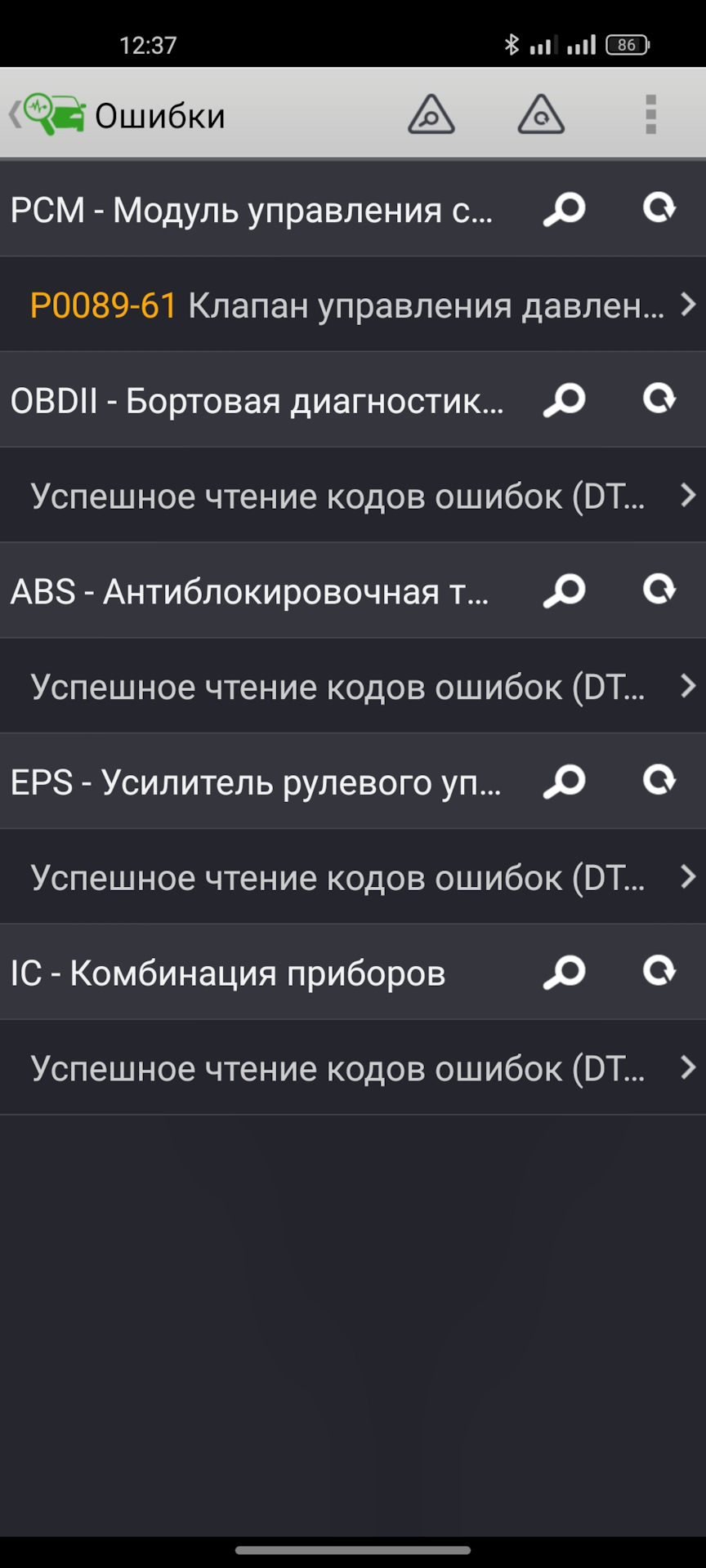The height and width of the screenshot is (1568, 706).
Task: Open the result row under ABS
Action: point(353,687)
